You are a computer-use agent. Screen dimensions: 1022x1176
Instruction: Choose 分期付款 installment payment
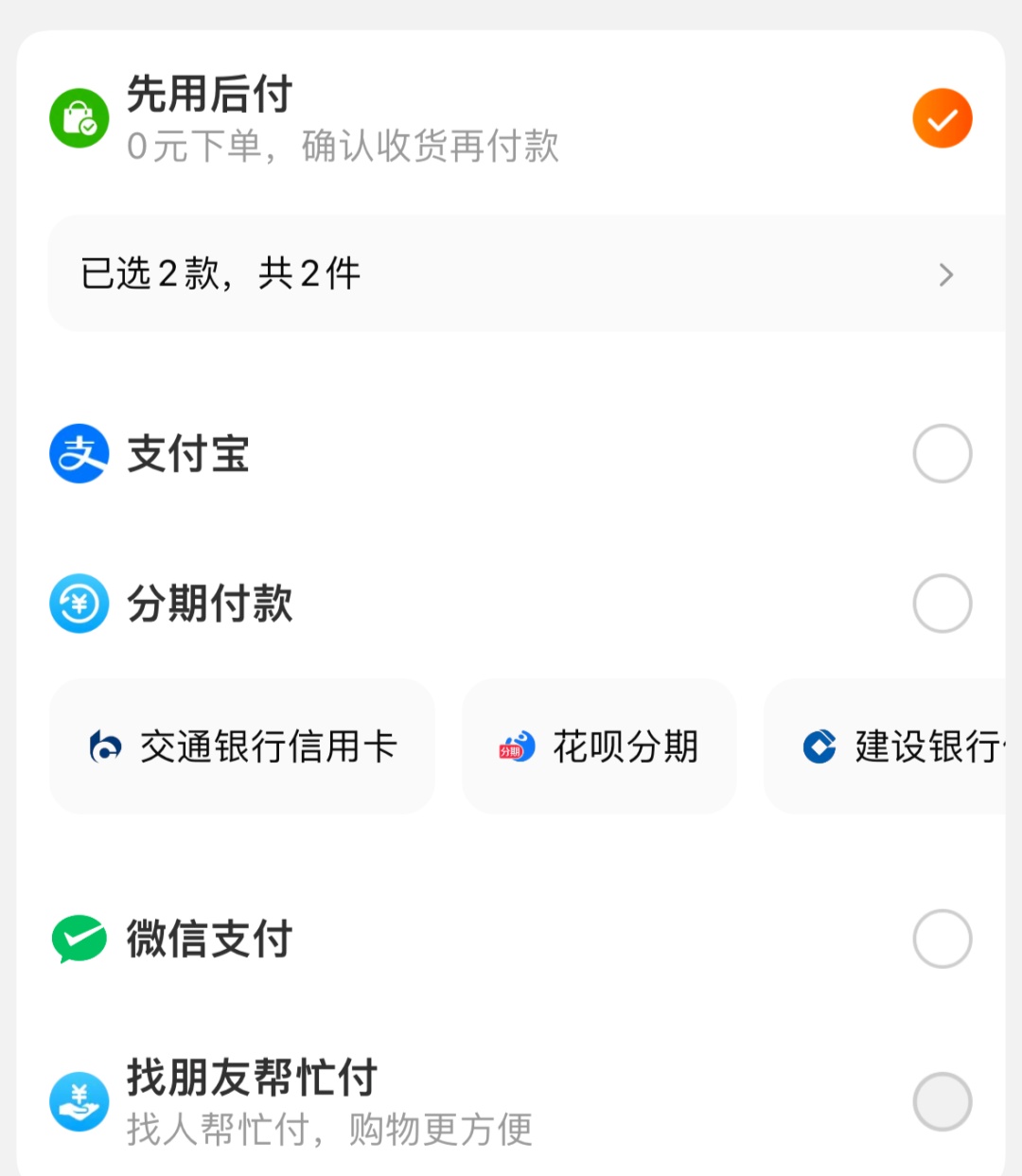942,604
